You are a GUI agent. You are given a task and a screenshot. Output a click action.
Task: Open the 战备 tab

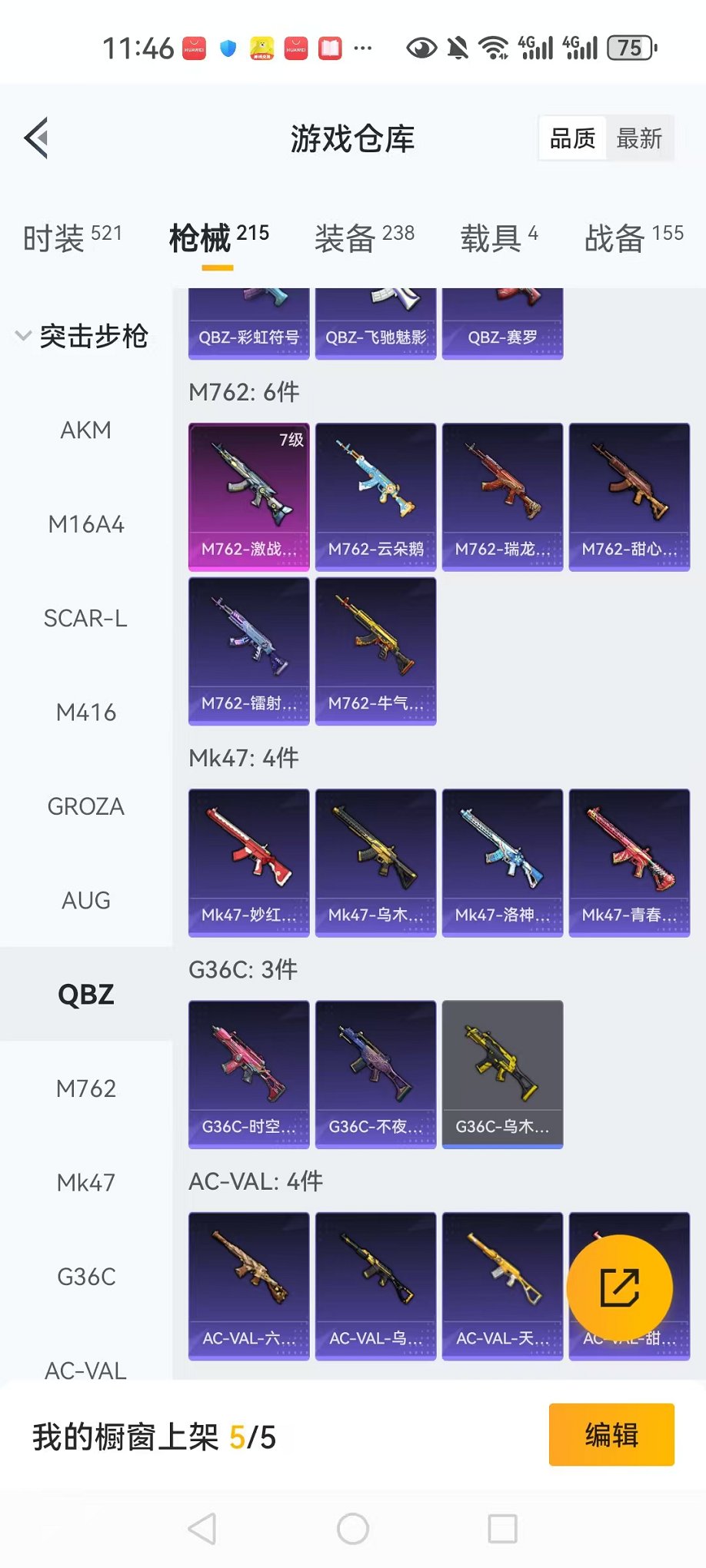click(x=633, y=238)
